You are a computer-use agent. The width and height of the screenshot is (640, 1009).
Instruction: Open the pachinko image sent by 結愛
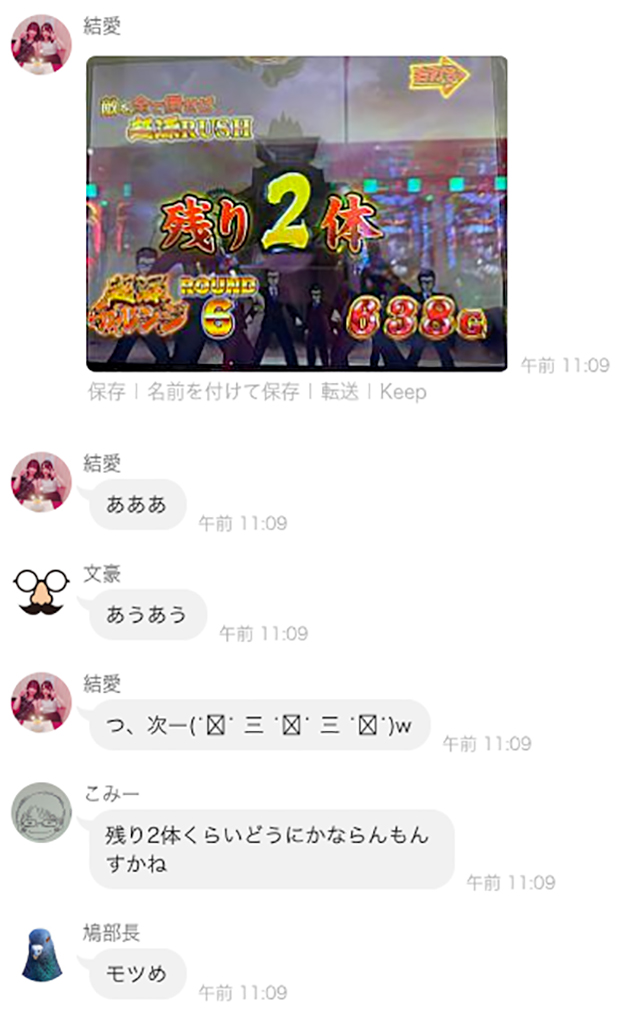tap(297, 213)
